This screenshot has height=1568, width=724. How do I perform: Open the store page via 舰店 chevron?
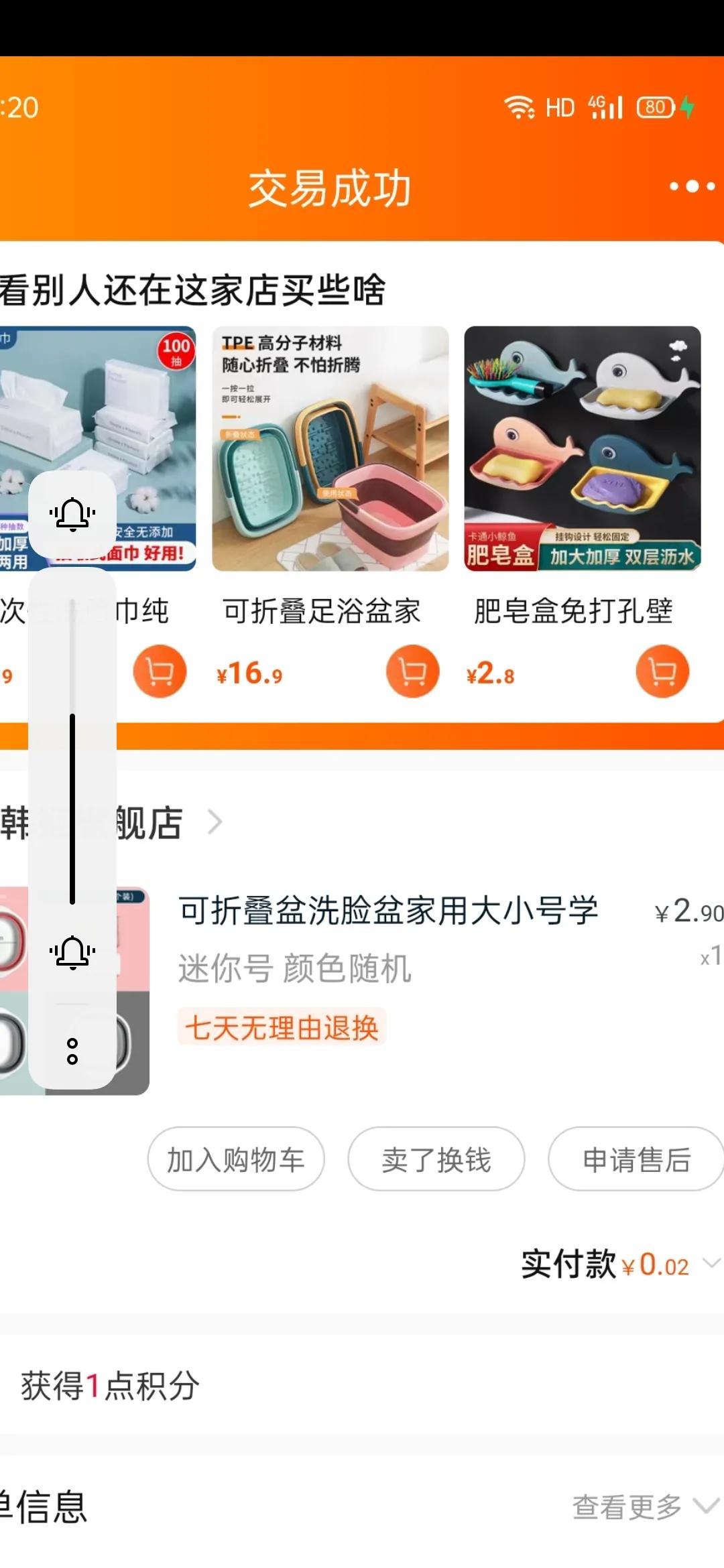tap(215, 822)
